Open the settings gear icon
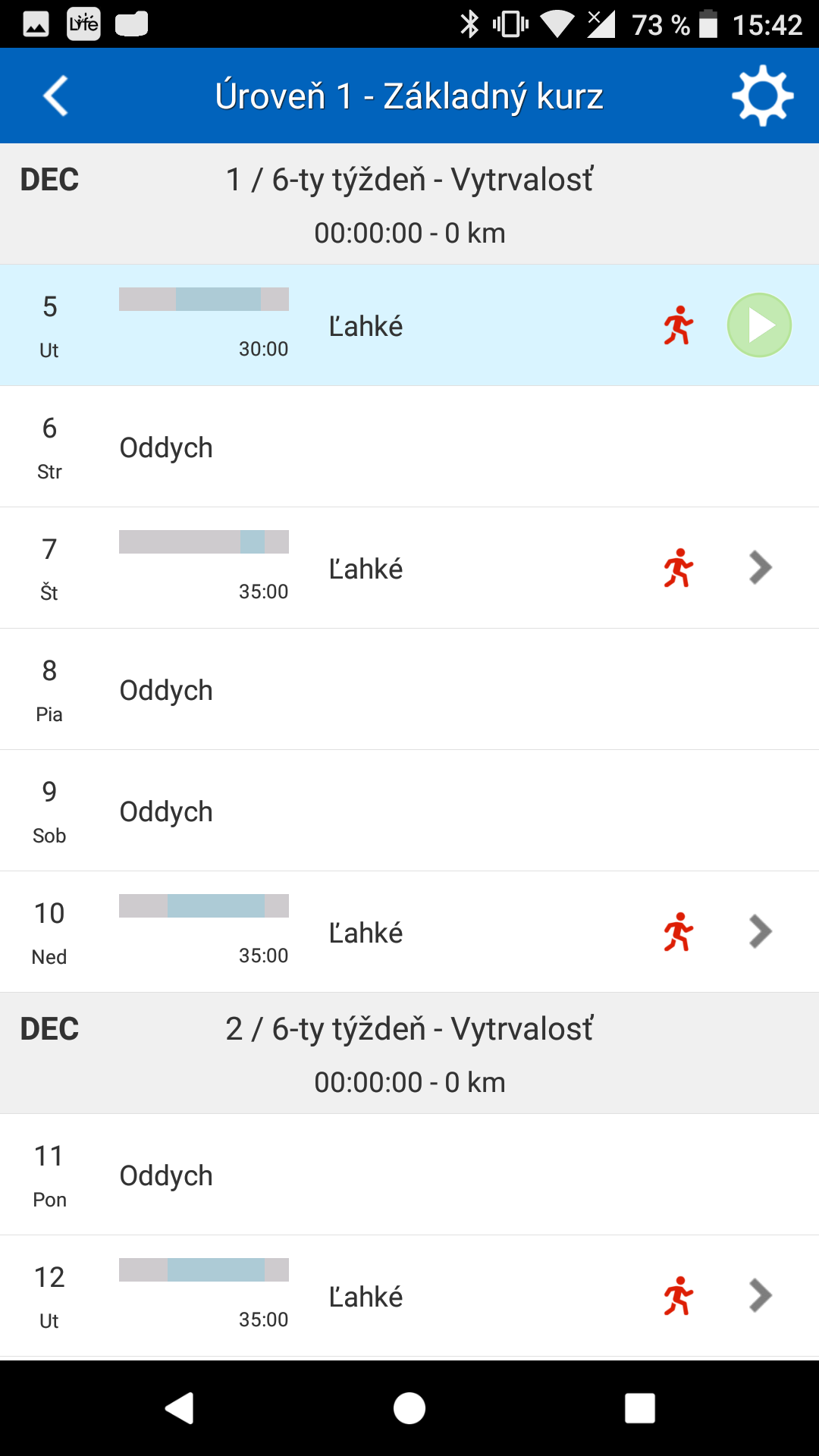819x1456 pixels. (762, 96)
